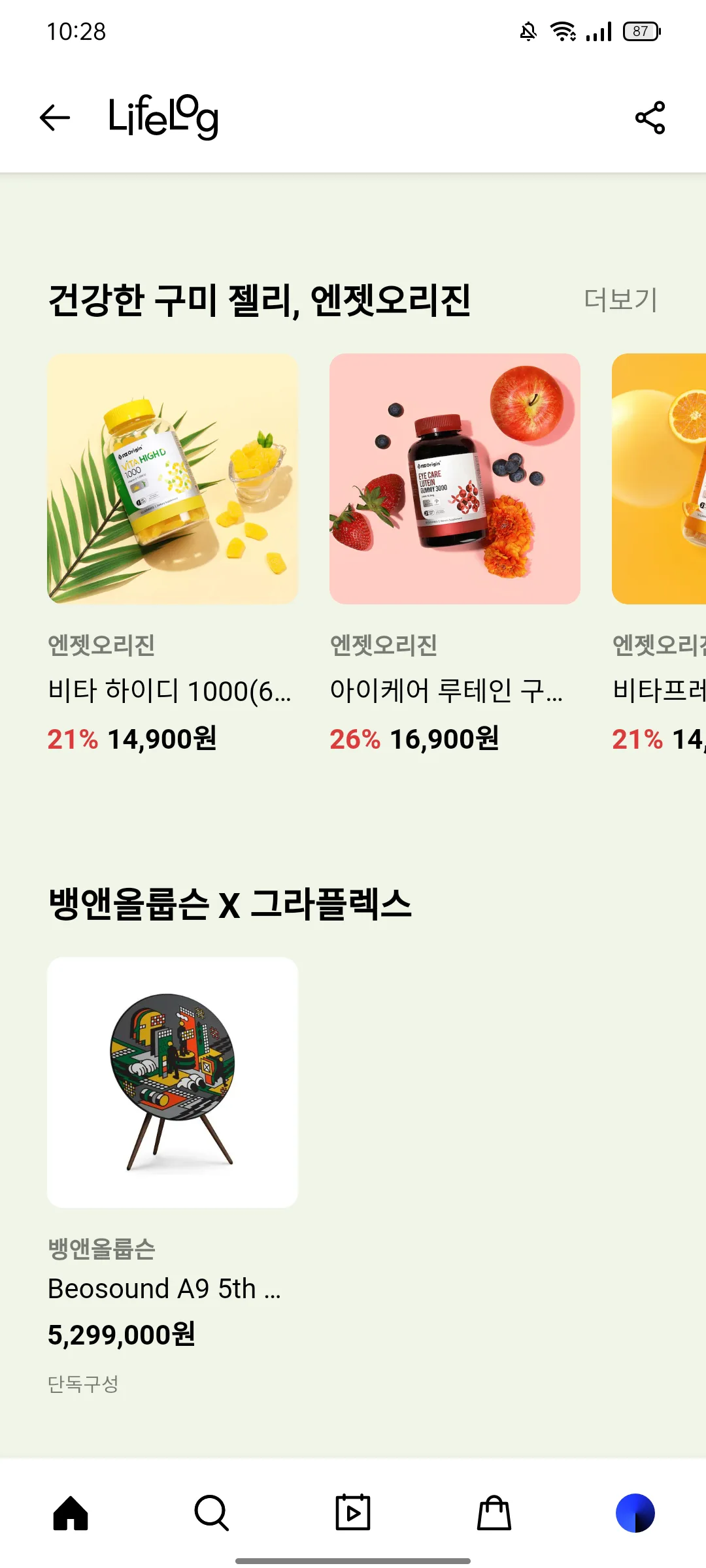Open the shopping bag tab
The height and width of the screenshot is (1568, 706).
(494, 1513)
